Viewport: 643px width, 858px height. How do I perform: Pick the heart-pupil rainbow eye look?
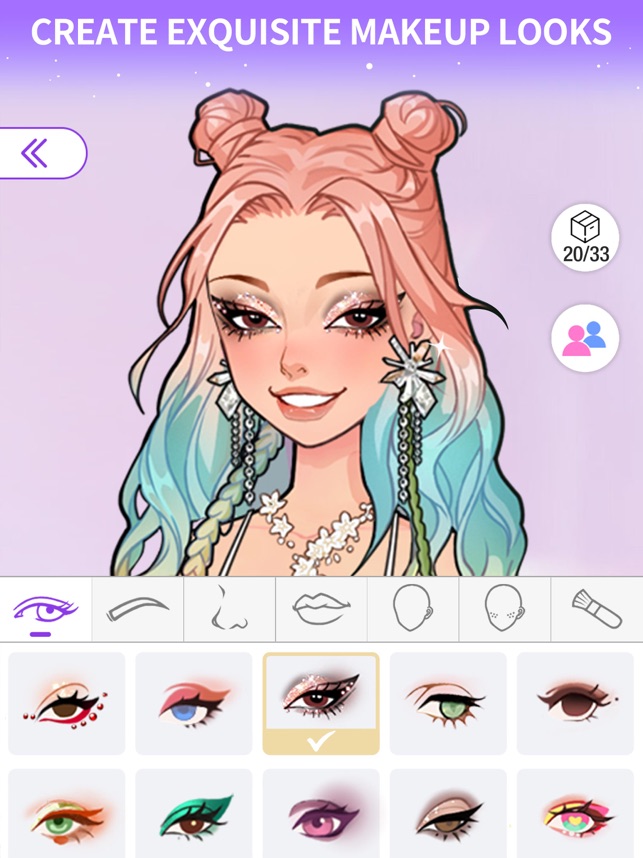[x=575, y=815]
